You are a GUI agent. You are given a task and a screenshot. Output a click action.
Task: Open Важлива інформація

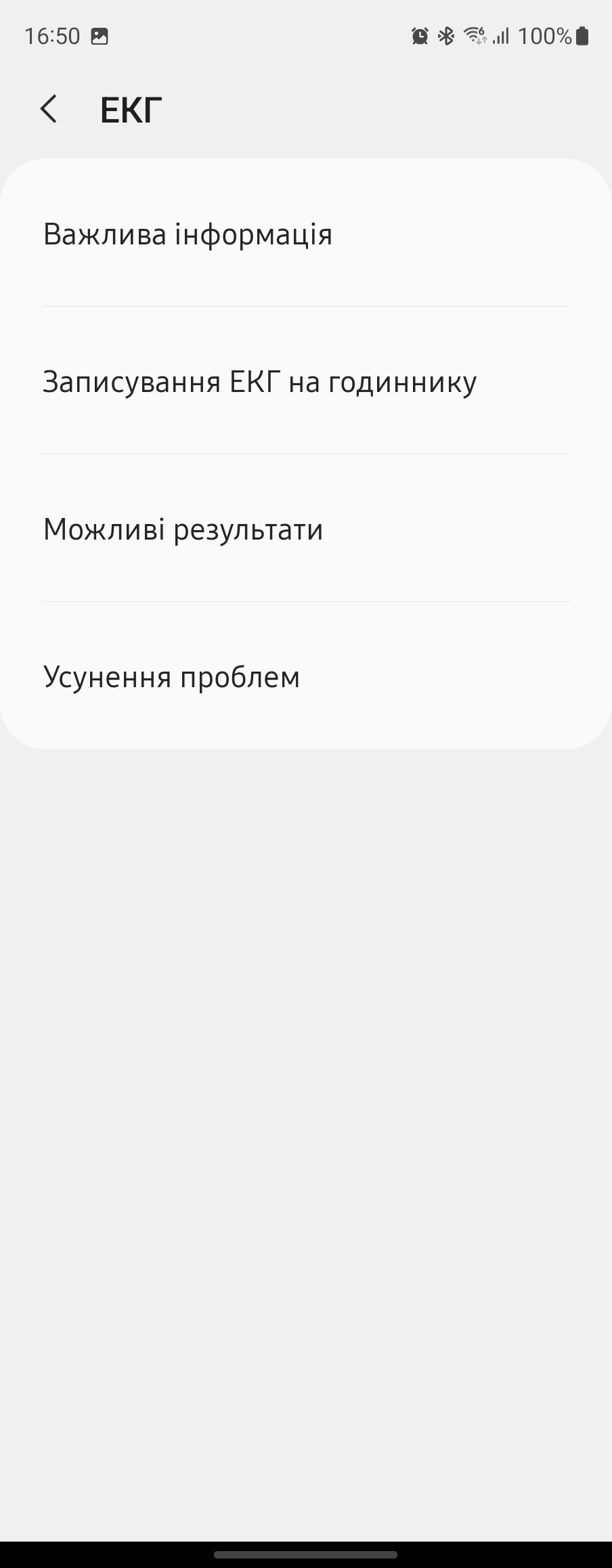pos(188,234)
